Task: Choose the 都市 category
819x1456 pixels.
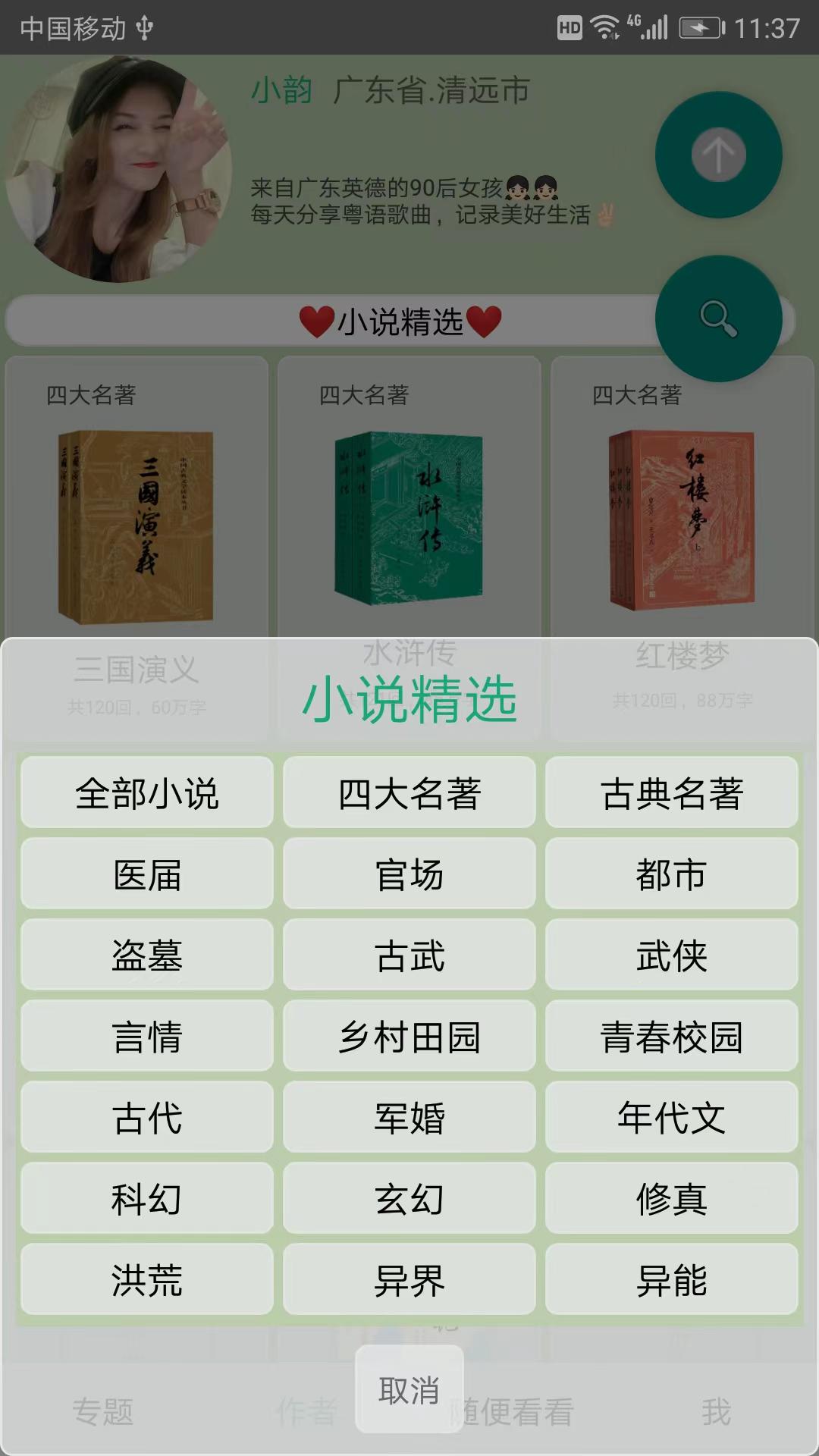Action: point(672,874)
